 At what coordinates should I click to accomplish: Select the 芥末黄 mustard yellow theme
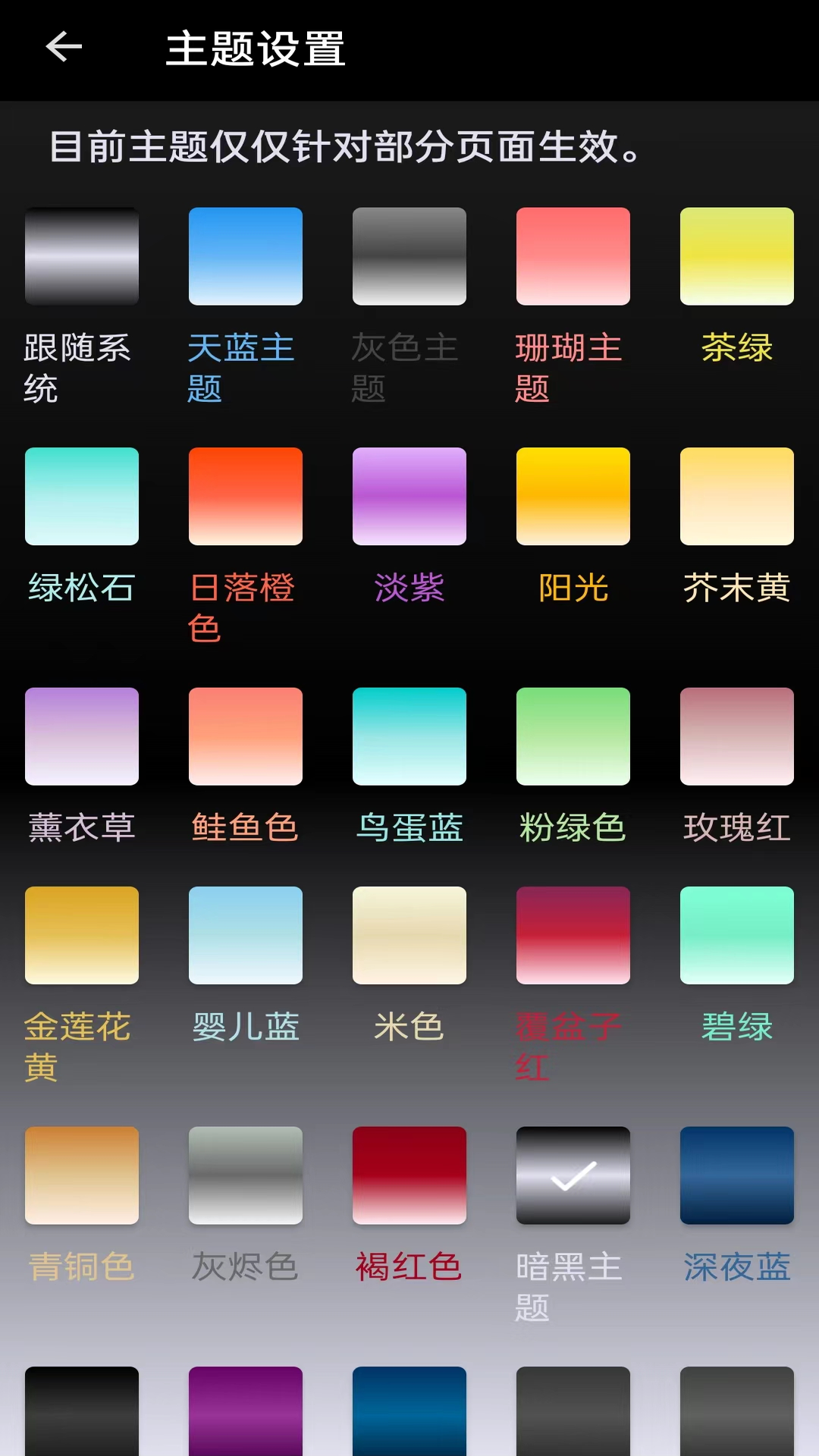pyautogui.click(x=736, y=497)
